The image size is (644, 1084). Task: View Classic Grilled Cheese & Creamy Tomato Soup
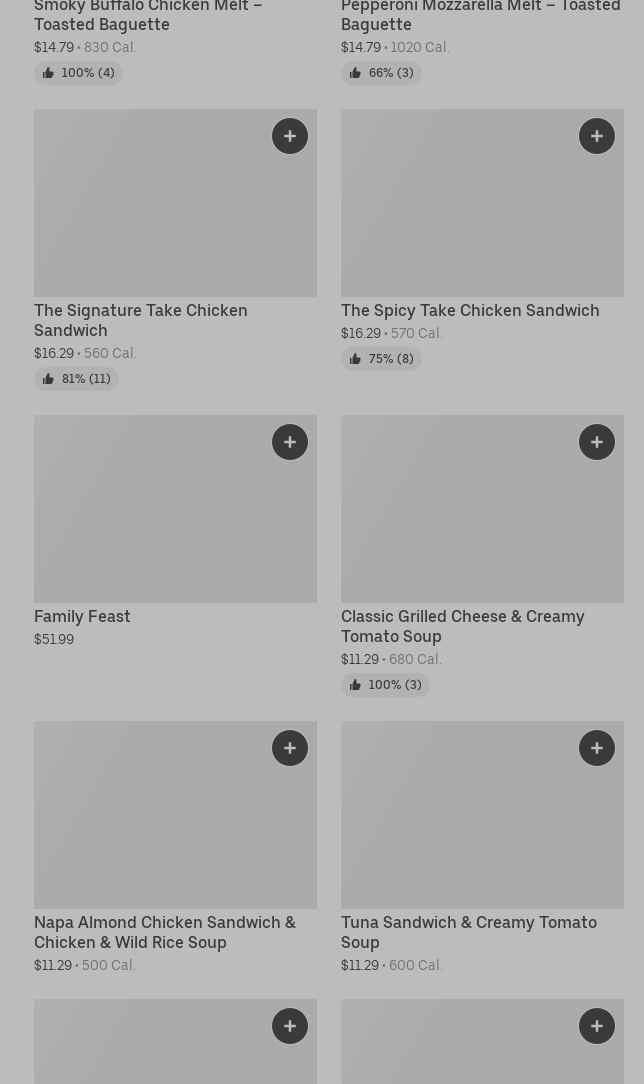click(x=462, y=626)
